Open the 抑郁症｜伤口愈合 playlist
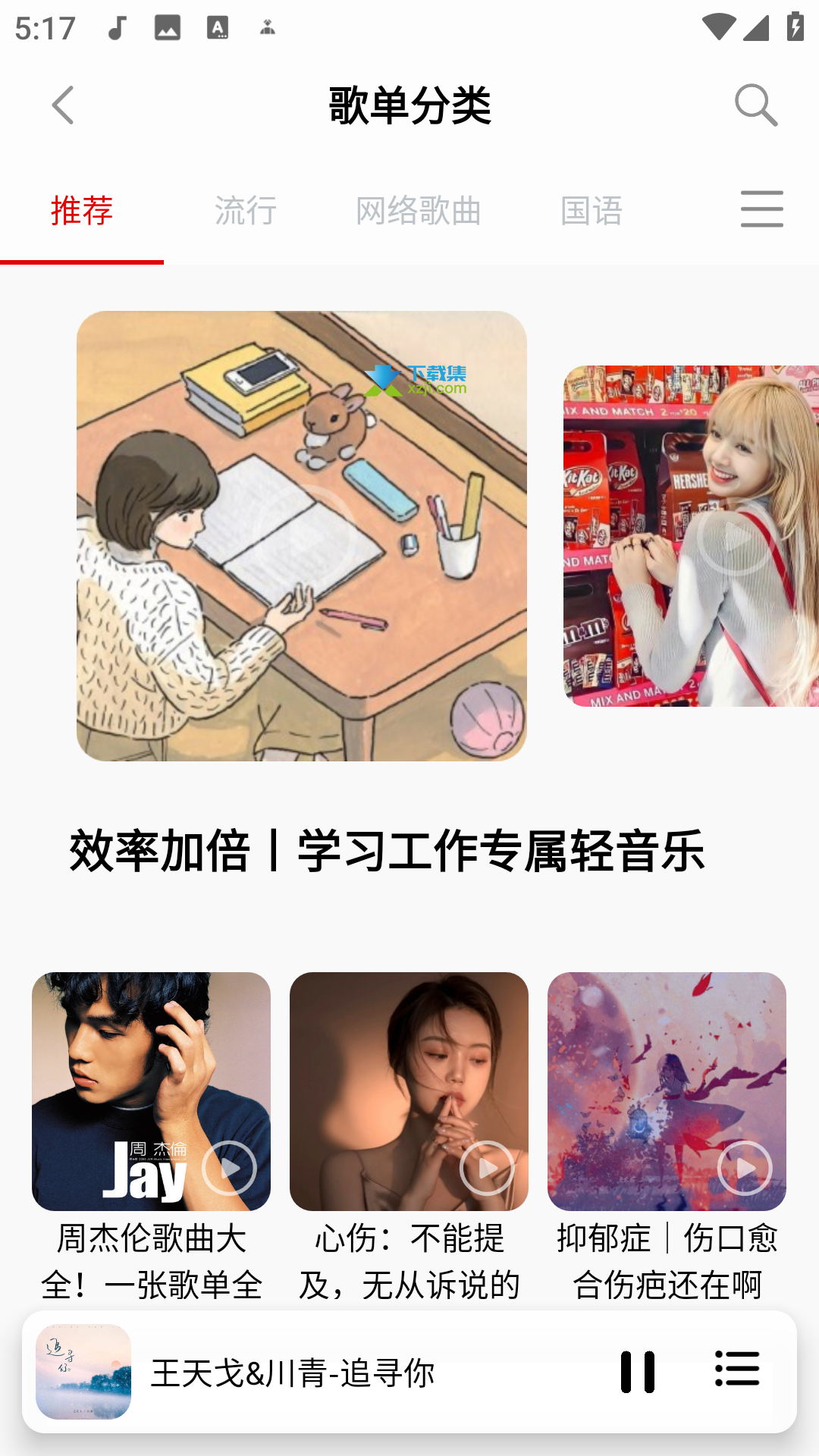Viewport: 819px width, 1456px height. (x=667, y=1092)
